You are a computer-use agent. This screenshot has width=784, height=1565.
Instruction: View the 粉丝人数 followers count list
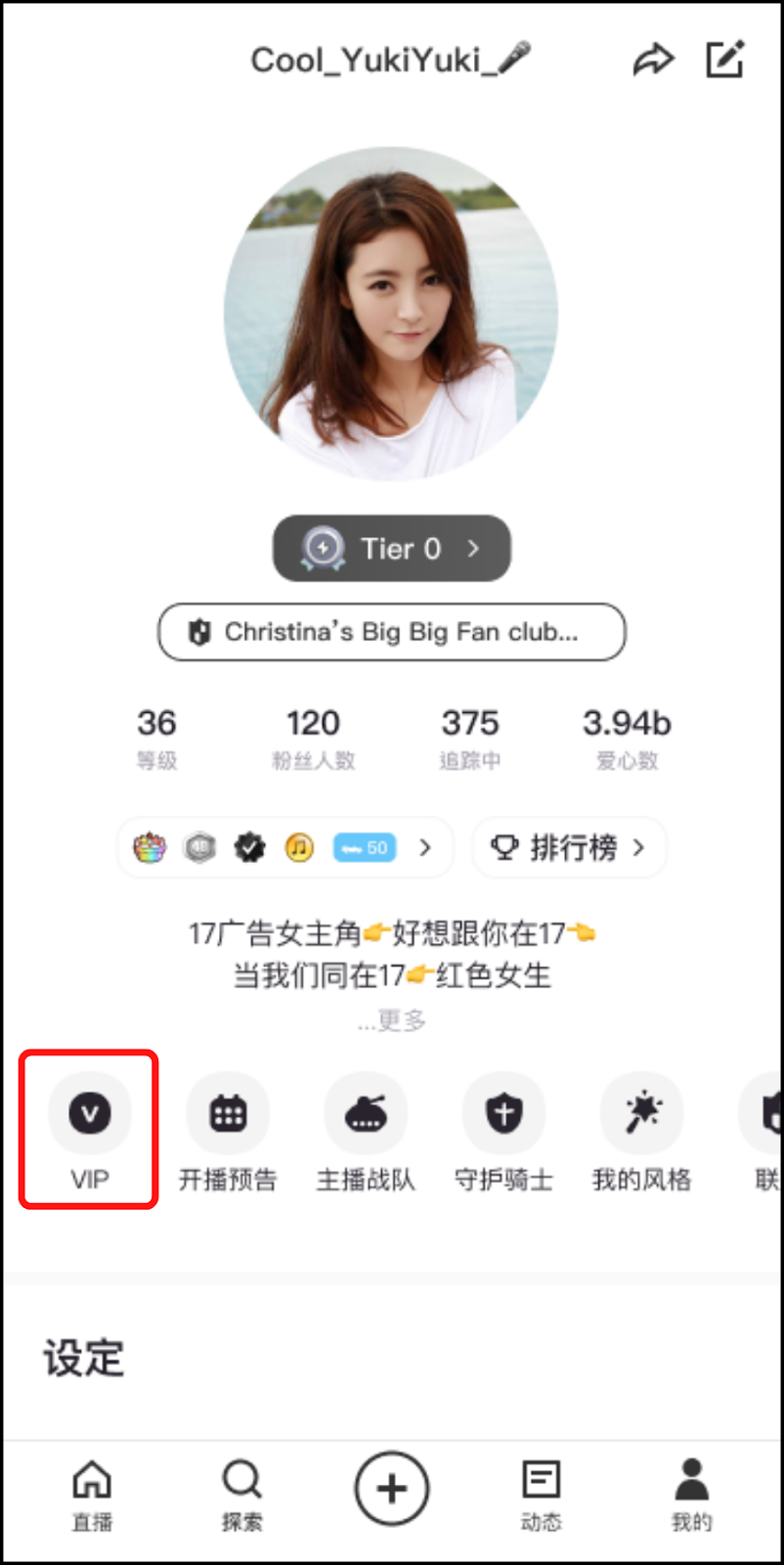point(313,737)
